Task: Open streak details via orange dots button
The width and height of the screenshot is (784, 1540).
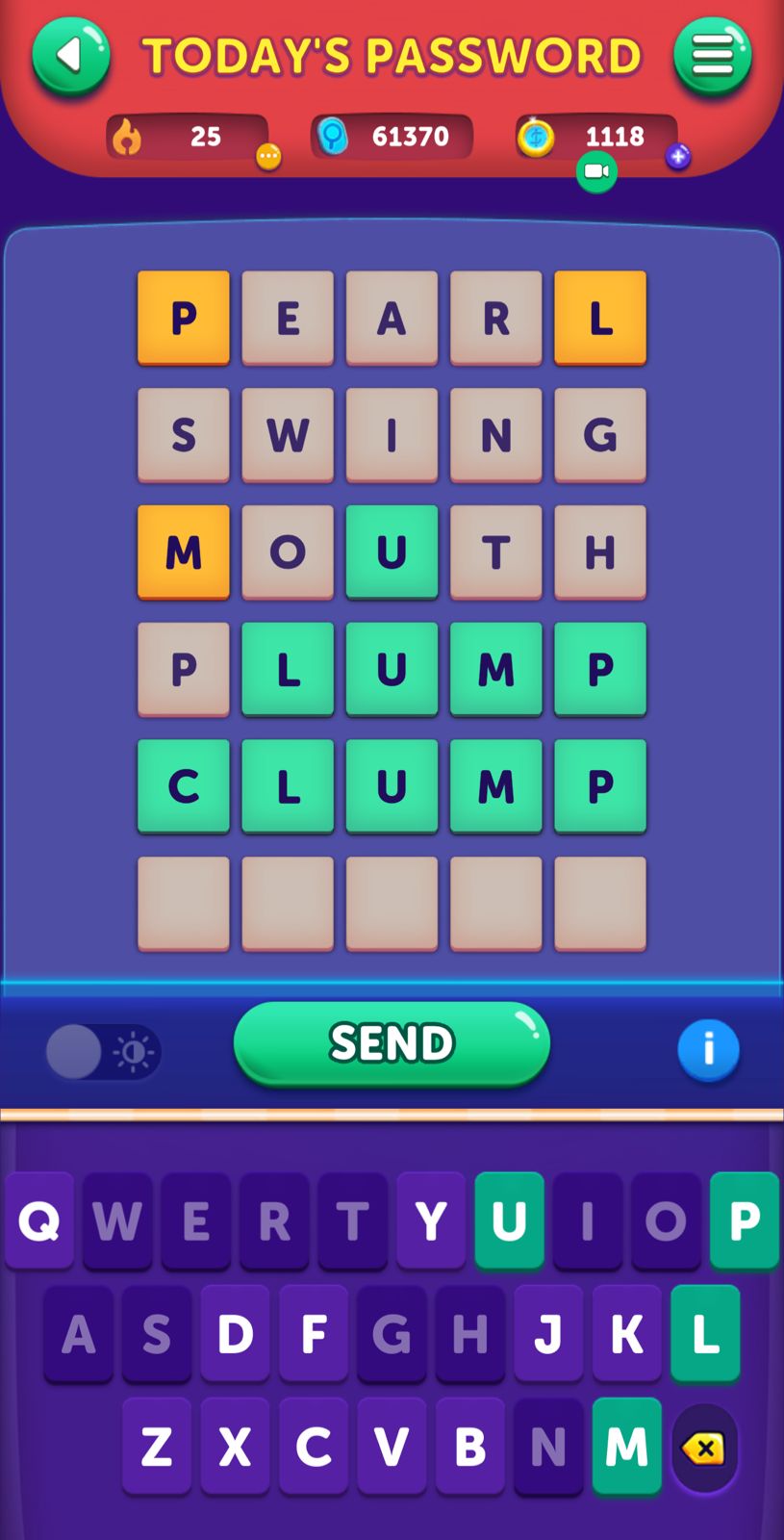Action: click(268, 156)
